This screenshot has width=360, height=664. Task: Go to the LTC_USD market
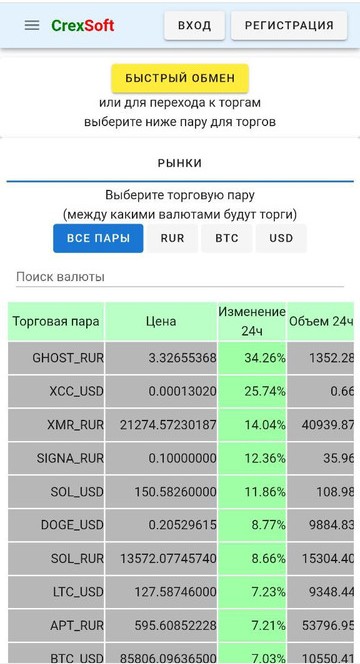click(x=181, y=592)
